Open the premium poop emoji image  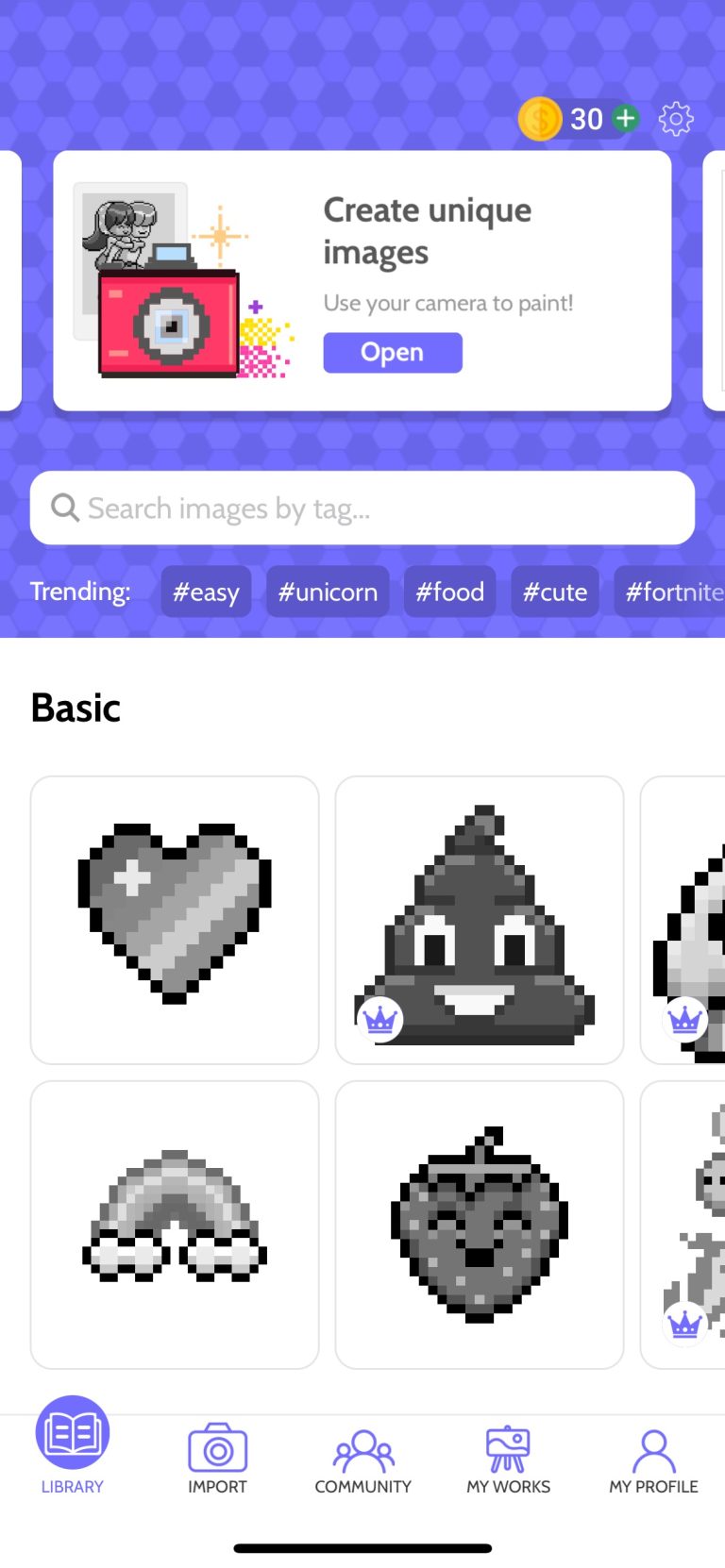click(x=480, y=920)
